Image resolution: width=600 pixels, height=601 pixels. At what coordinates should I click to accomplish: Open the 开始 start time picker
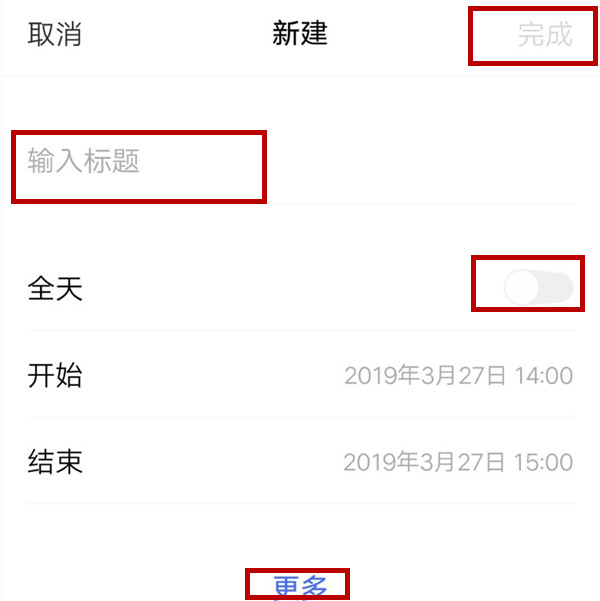[458, 376]
